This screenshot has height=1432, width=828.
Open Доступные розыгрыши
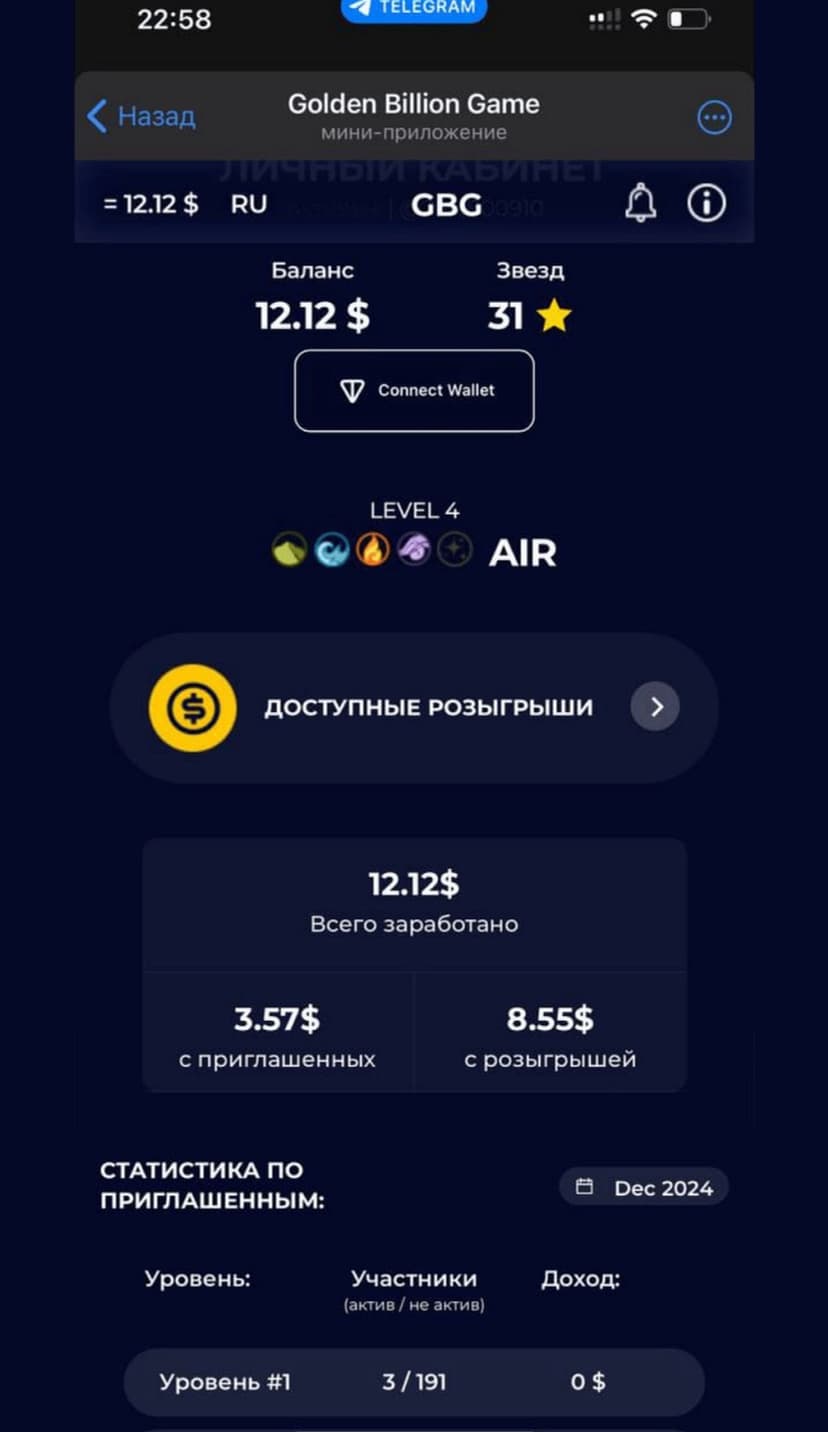pyautogui.click(x=414, y=707)
